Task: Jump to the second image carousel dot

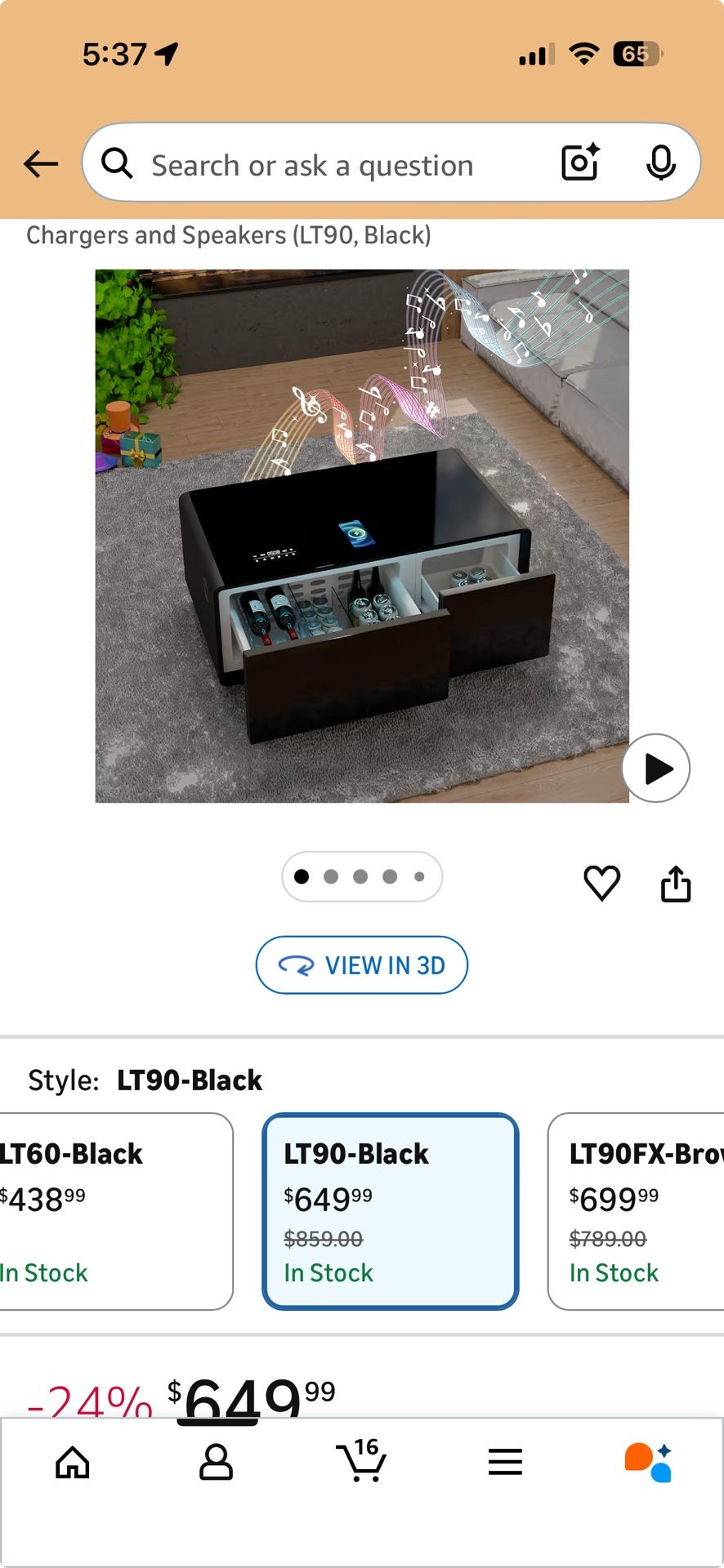Action: pos(332,875)
